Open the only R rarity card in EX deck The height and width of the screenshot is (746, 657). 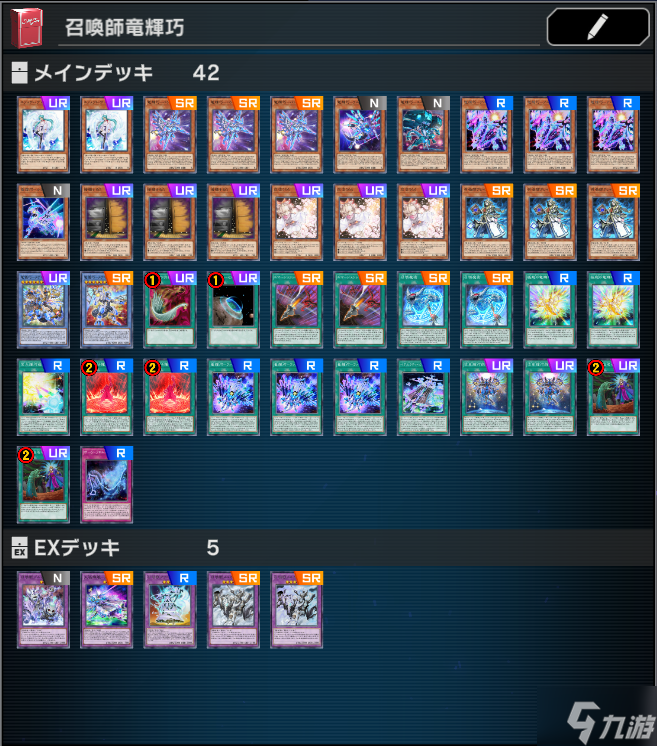tap(170, 609)
